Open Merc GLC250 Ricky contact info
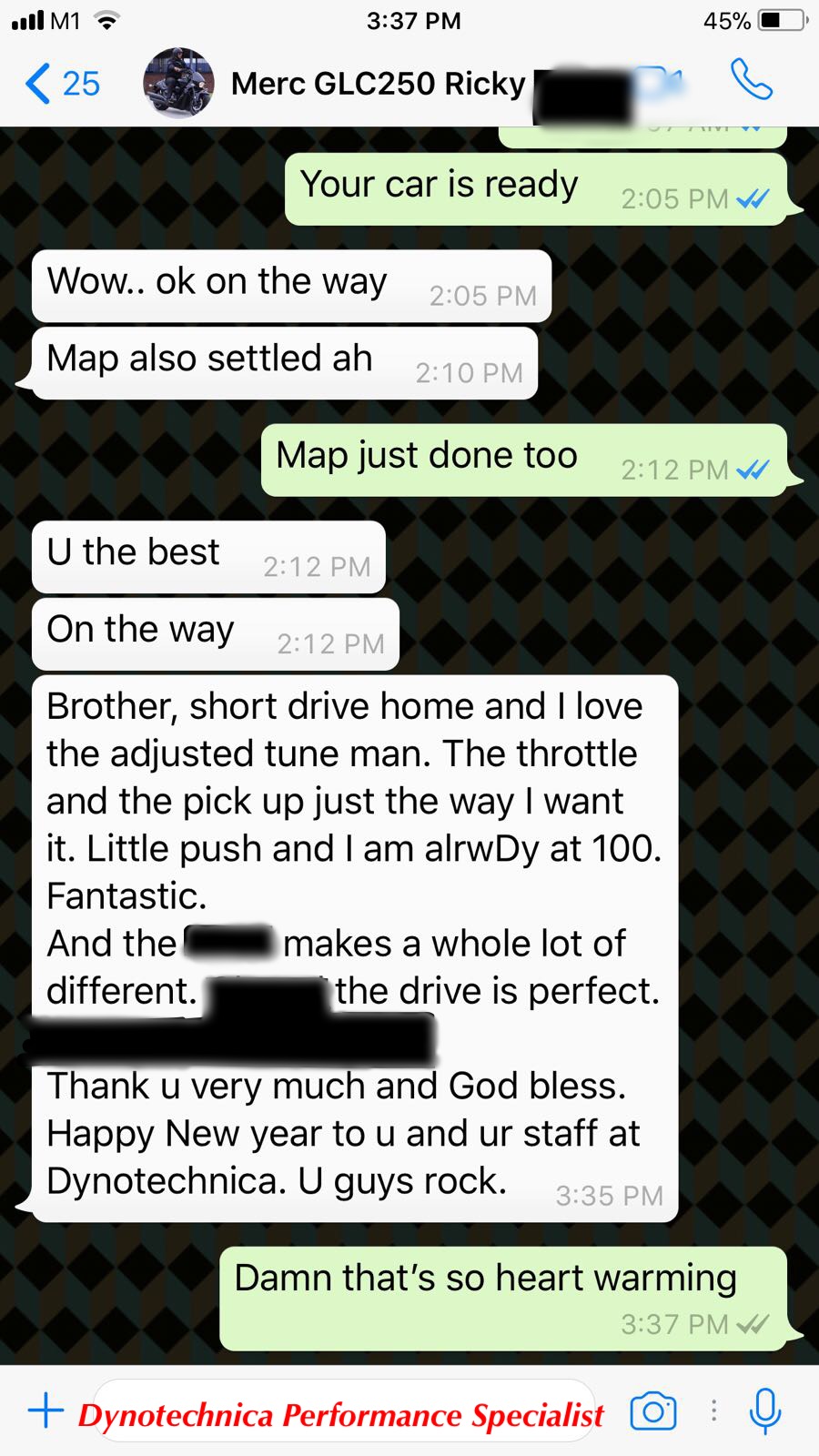Screen dimensions: 819x1456 click(378, 84)
